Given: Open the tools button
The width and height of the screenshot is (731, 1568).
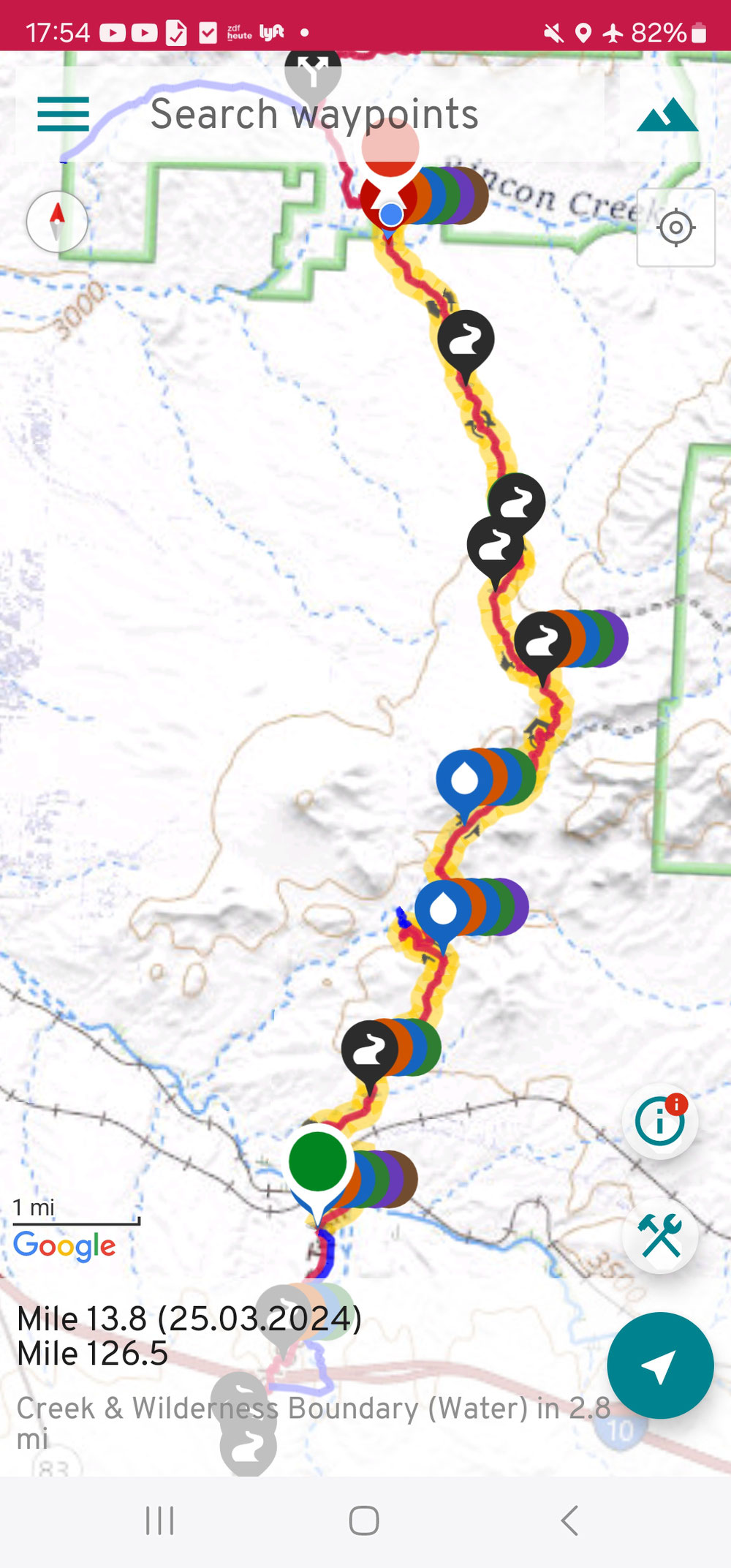Looking at the screenshot, I should tap(660, 1236).
